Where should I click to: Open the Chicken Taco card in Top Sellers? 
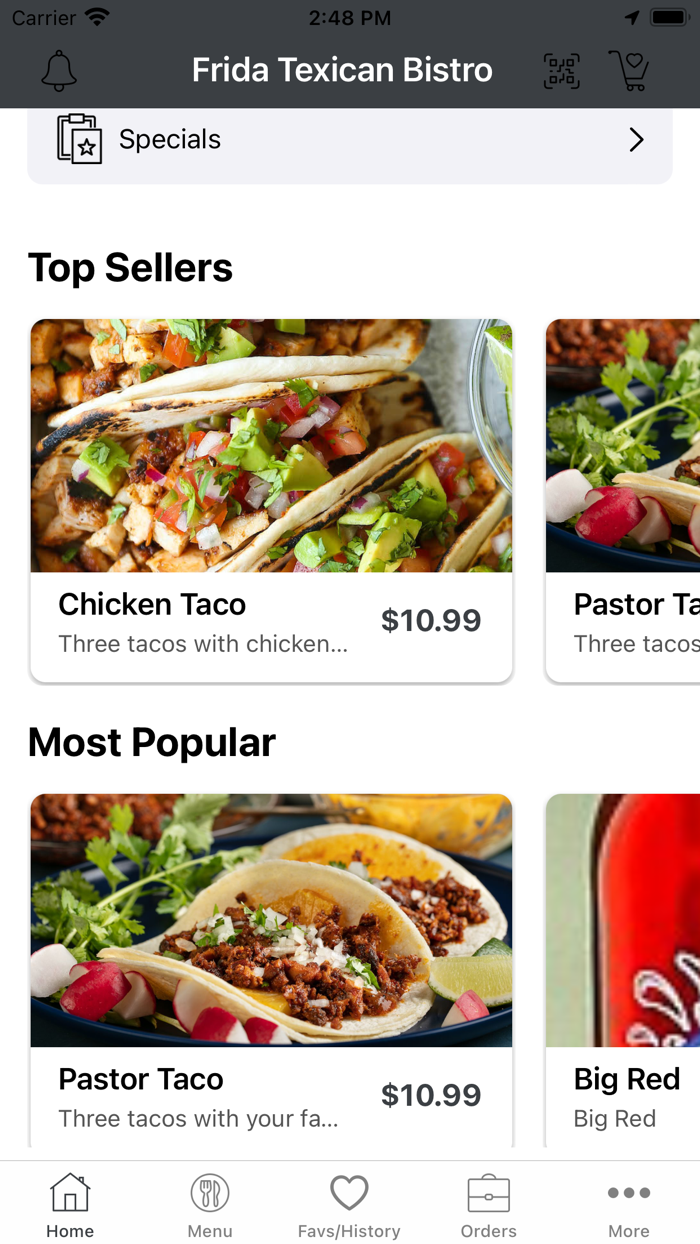(271, 500)
